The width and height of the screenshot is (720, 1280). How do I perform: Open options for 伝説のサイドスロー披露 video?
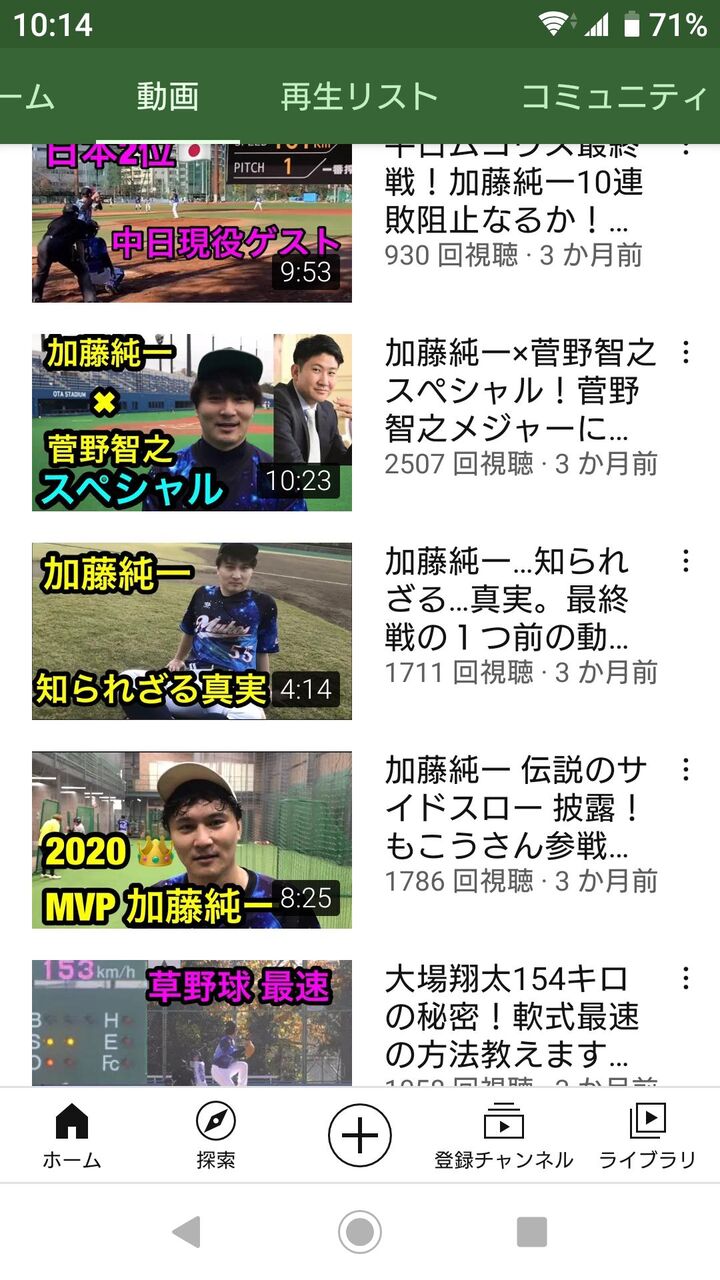pos(686,770)
